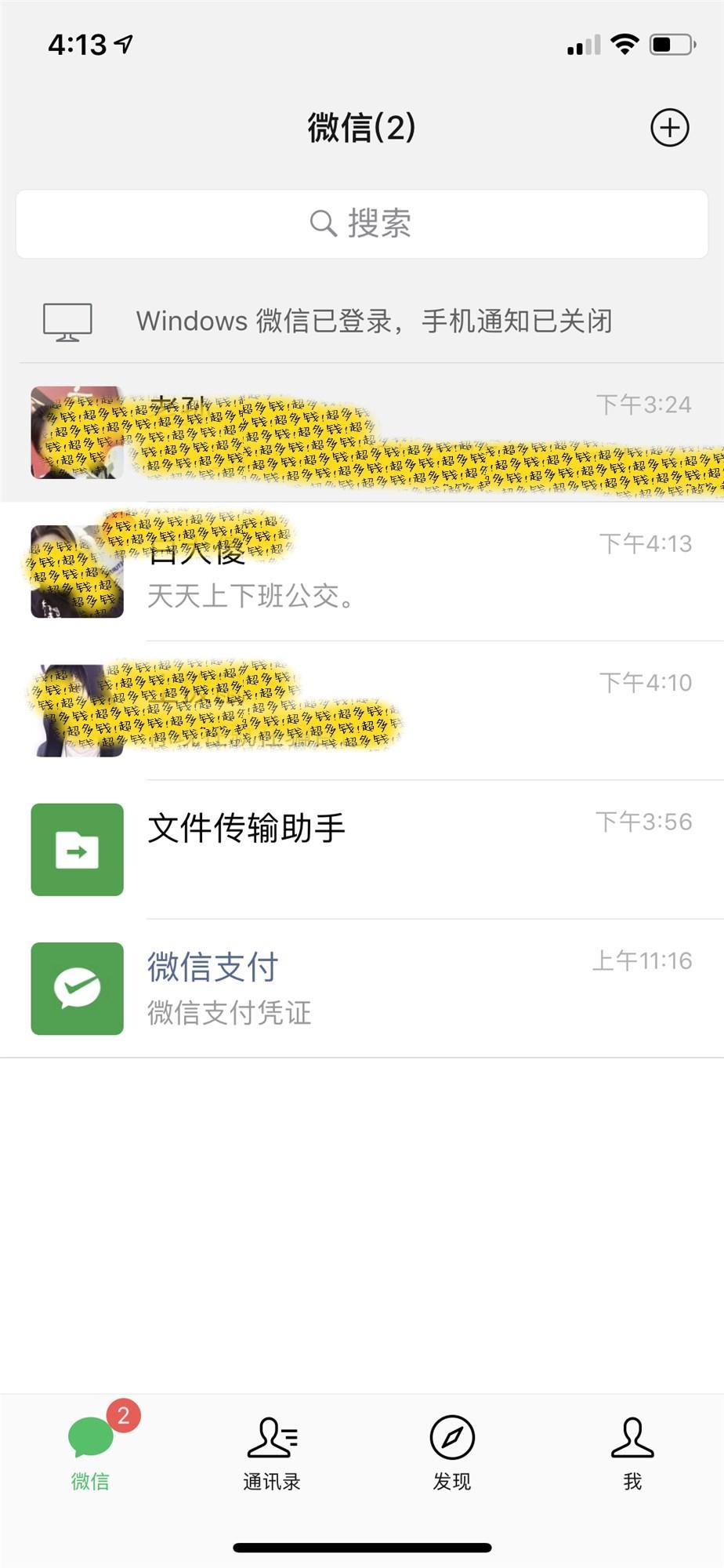This screenshot has width=724, height=1568.
Task: Open the chat from 下午3:24
Action: 361,433
